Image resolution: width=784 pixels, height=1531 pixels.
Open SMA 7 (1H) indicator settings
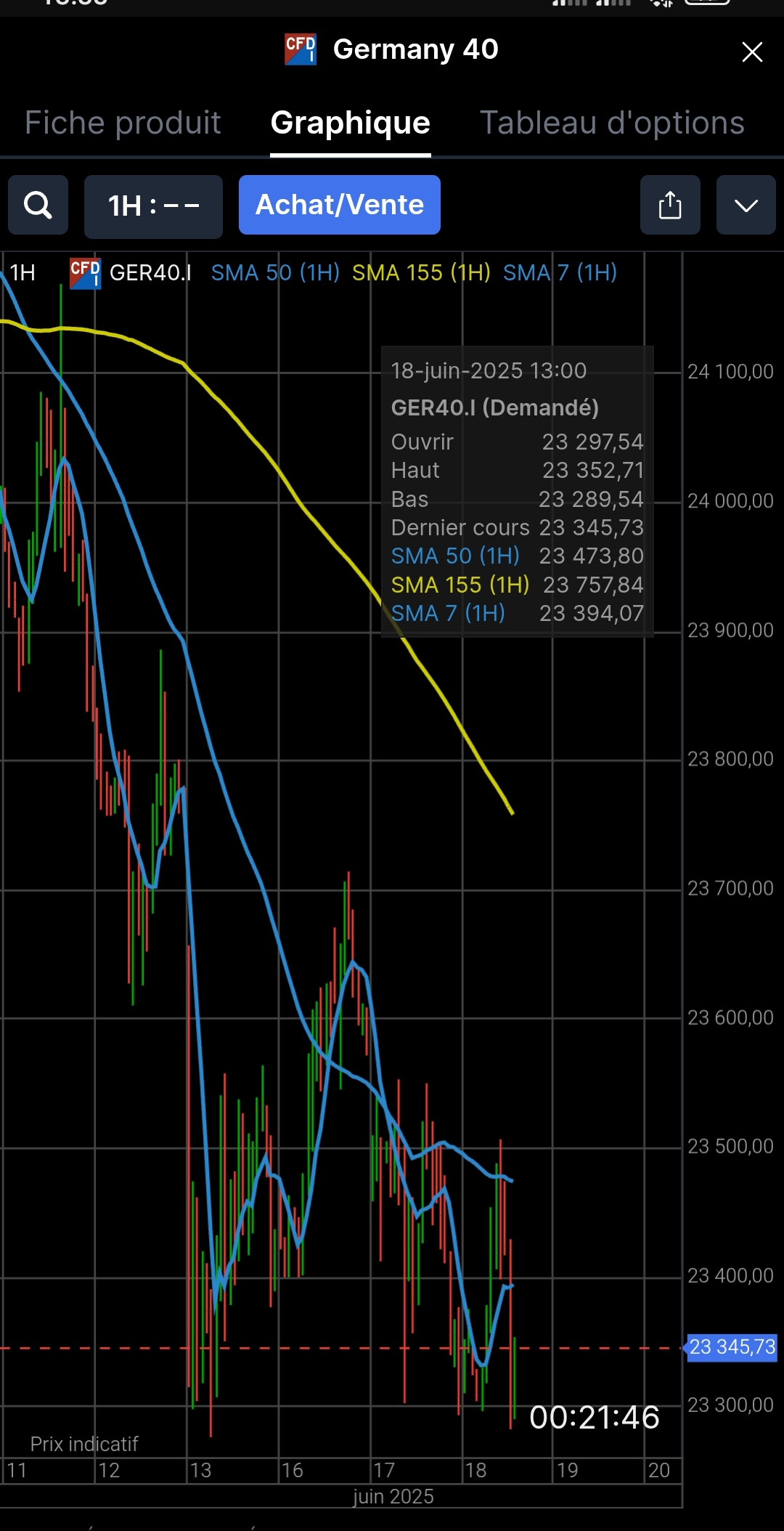560,272
